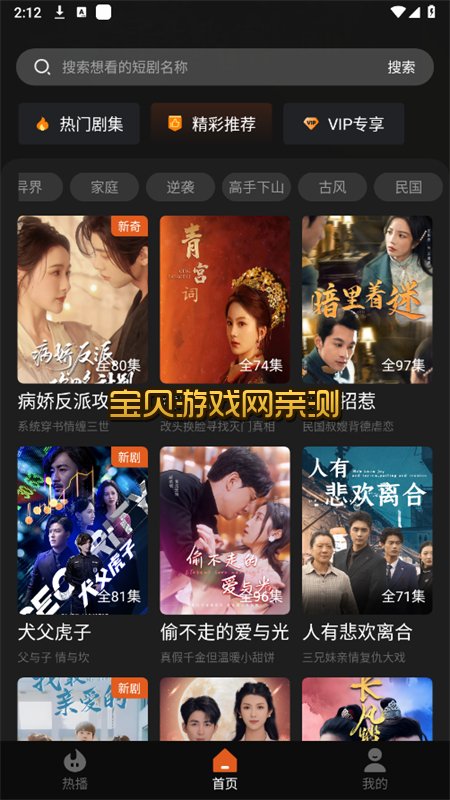The width and height of the screenshot is (450, 800).
Task: Open the 青宫词 drama poster
Action: [x=225, y=299]
